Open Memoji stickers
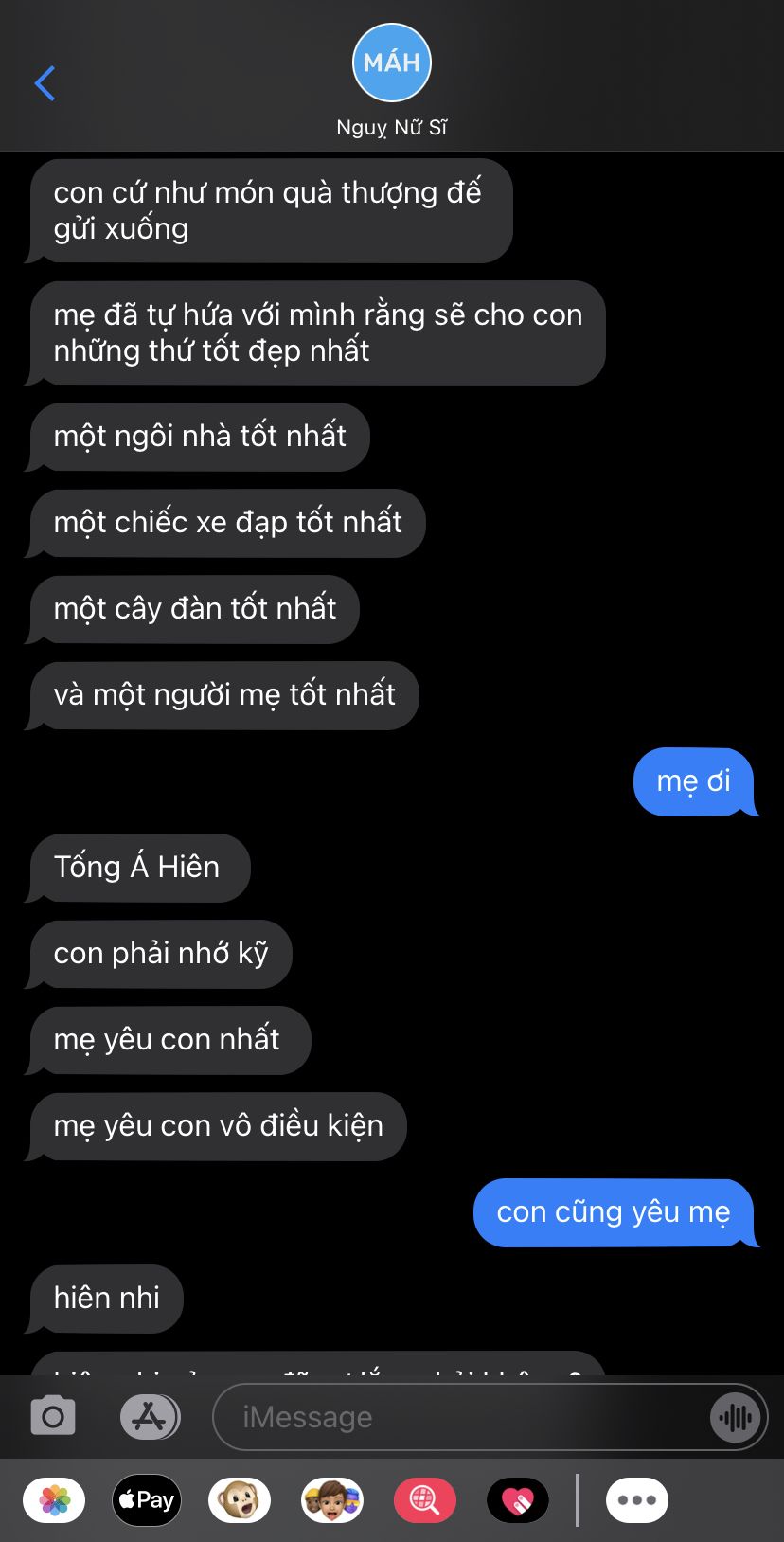 pyautogui.click(x=332, y=1500)
